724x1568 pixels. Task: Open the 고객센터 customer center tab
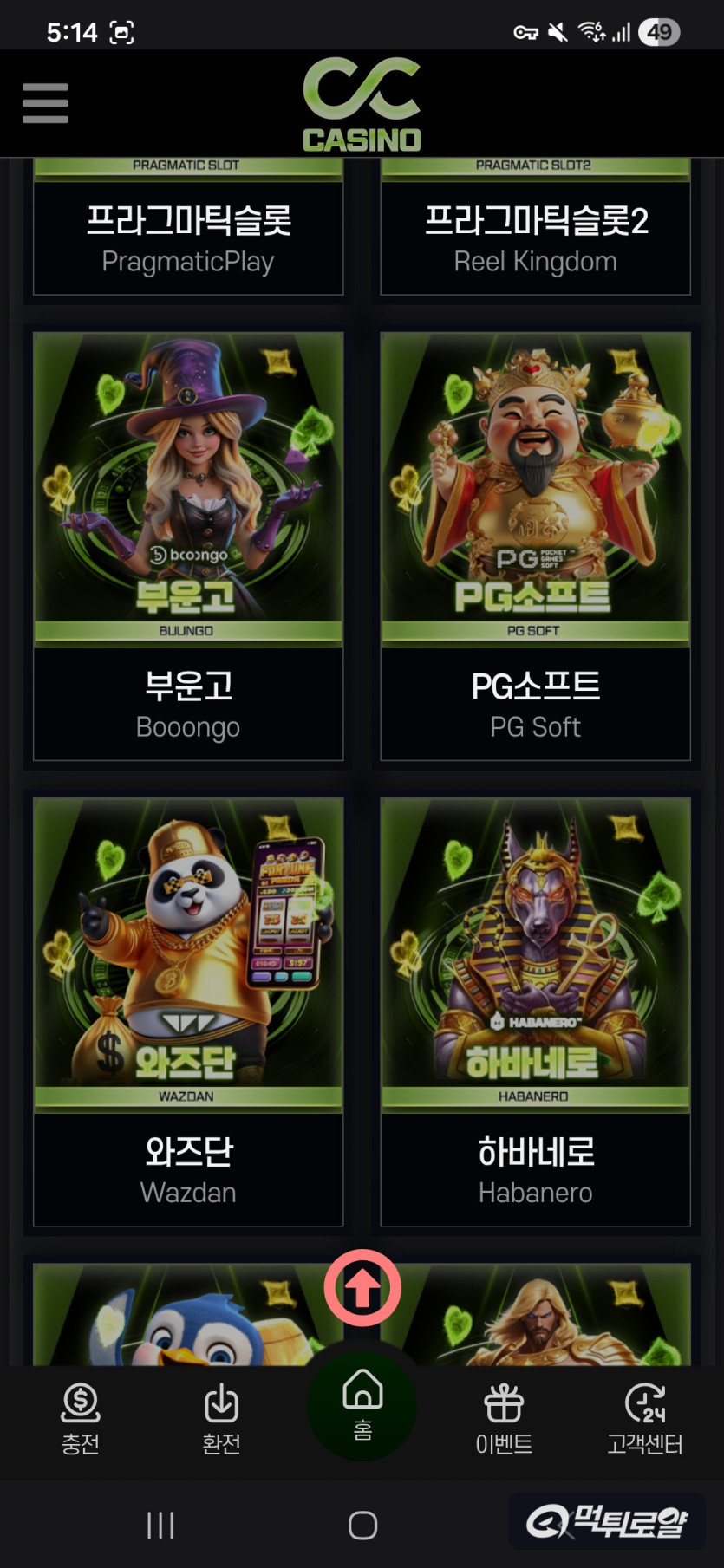tap(644, 1419)
